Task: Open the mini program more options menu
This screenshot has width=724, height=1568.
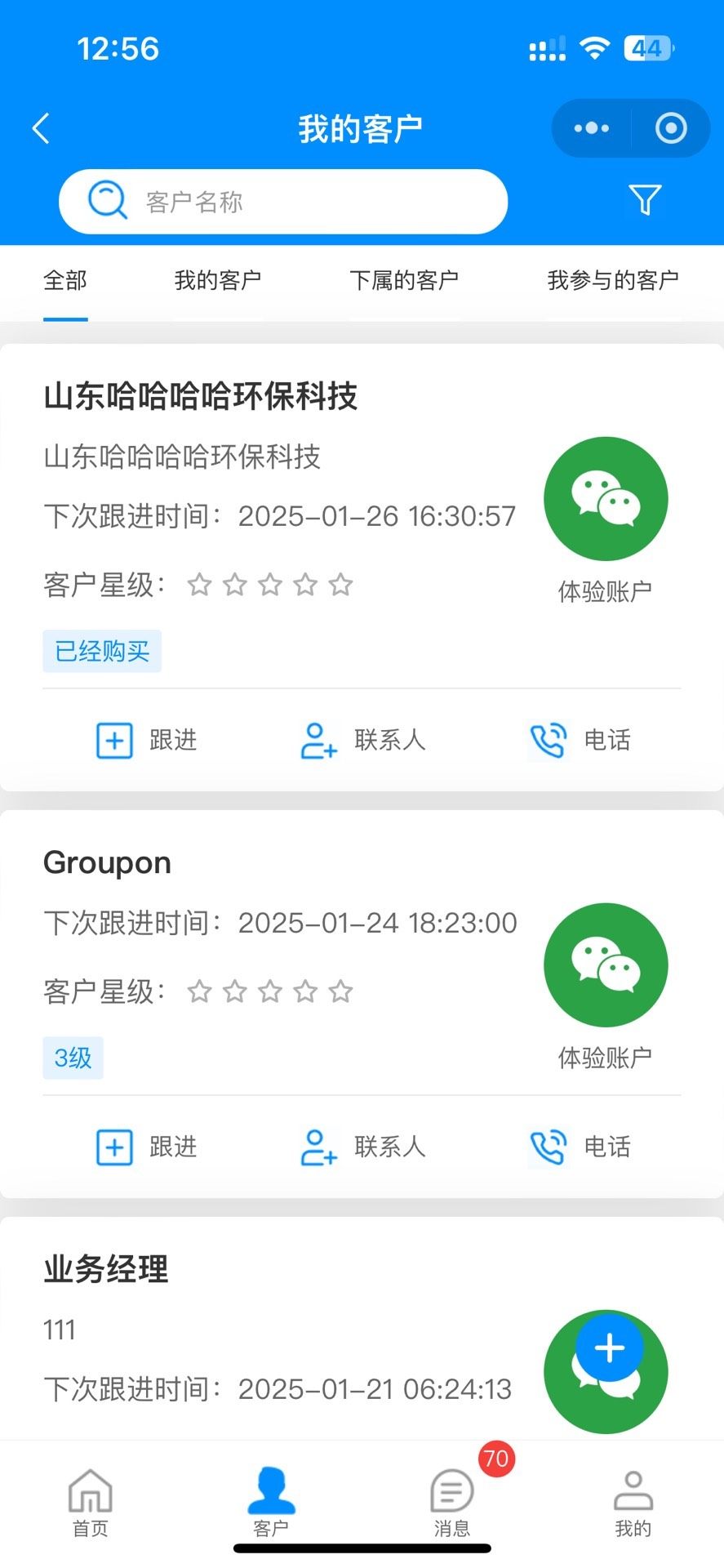Action: [x=592, y=128]
